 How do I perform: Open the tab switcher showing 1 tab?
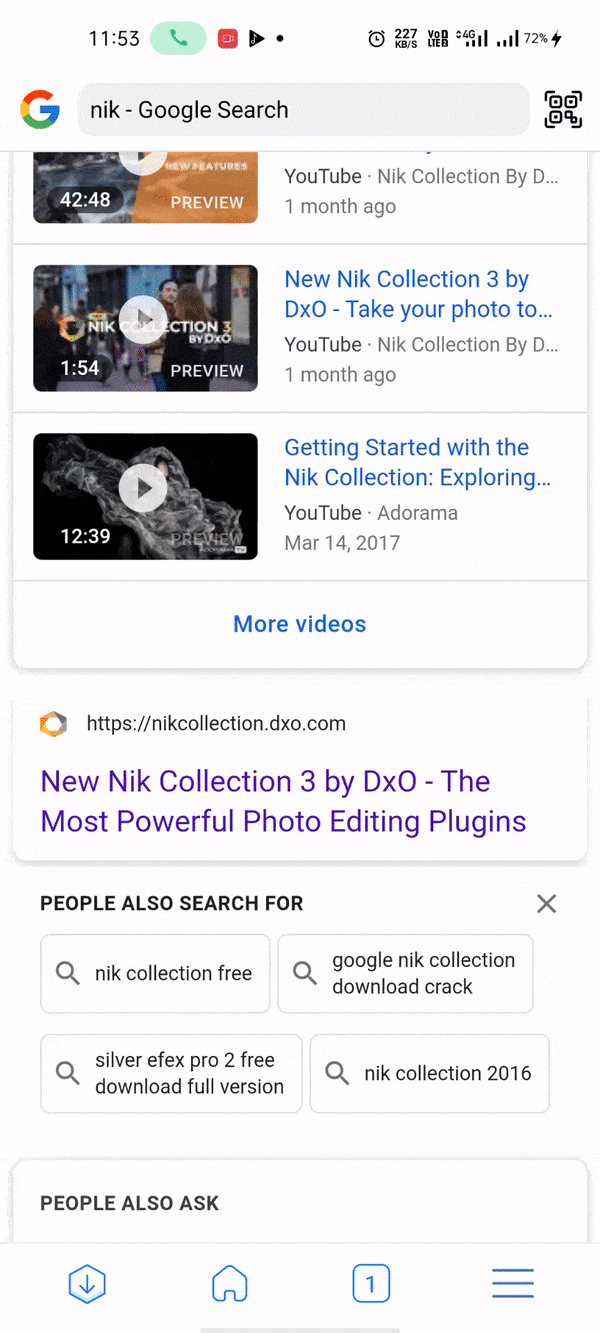[x=371, y=1283]
